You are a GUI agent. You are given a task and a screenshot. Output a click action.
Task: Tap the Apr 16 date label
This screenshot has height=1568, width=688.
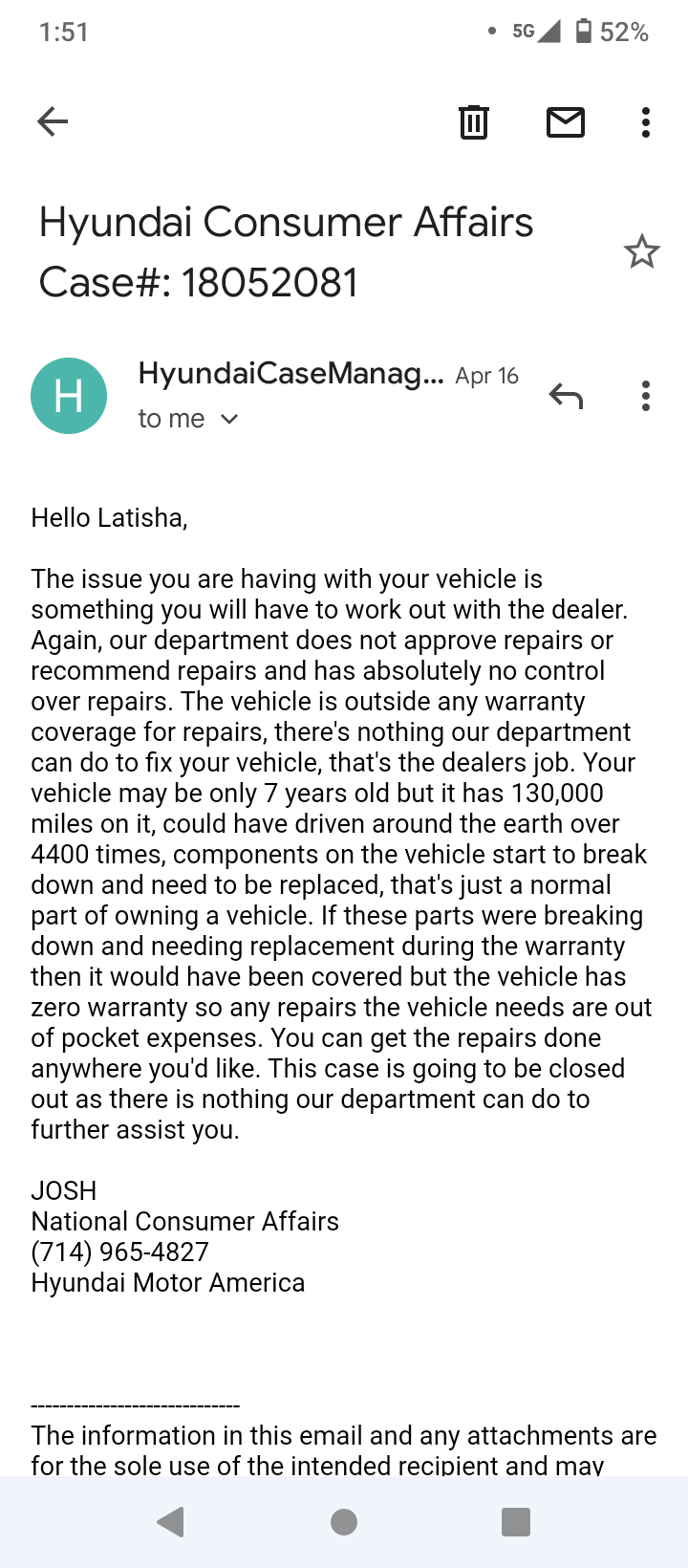point(486,375)
